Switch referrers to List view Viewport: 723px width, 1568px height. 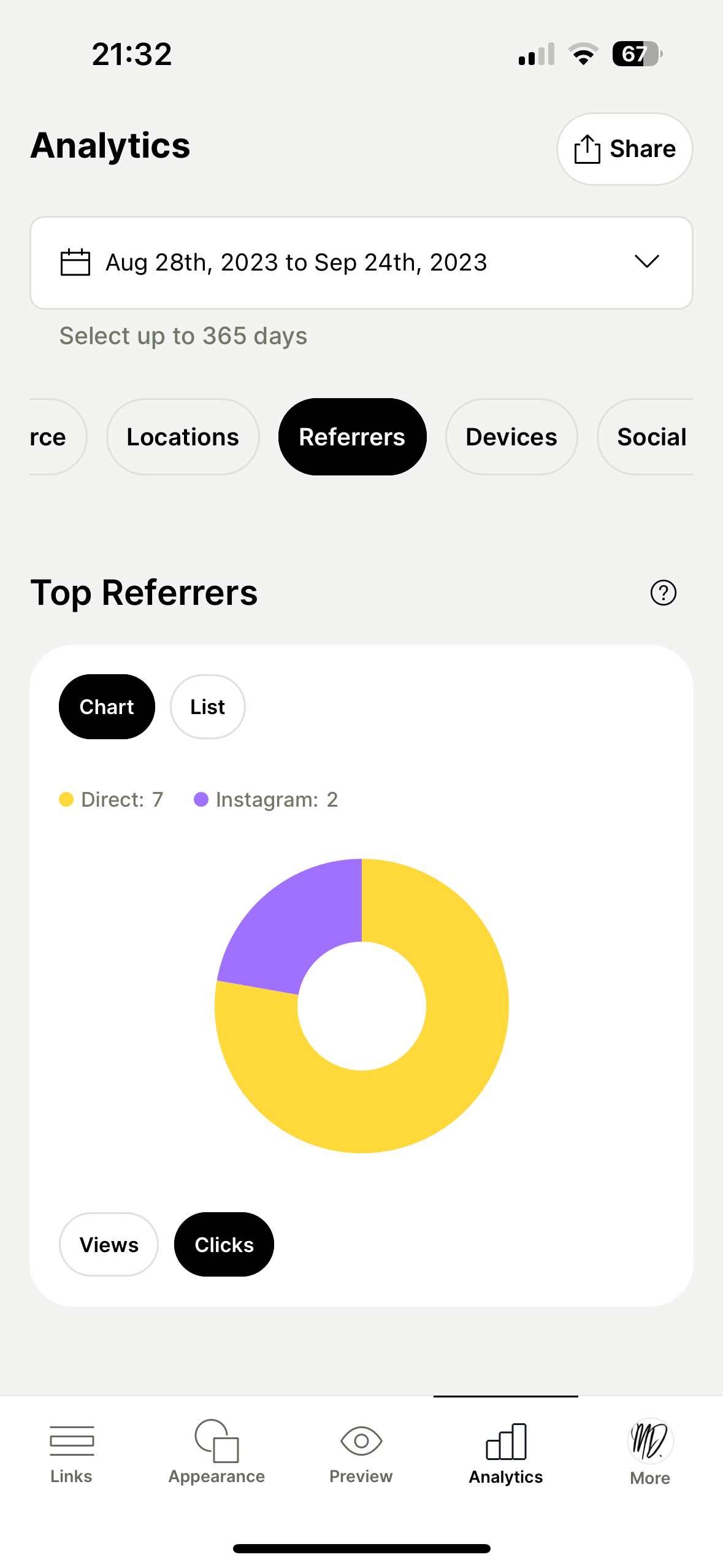[207, 707]
